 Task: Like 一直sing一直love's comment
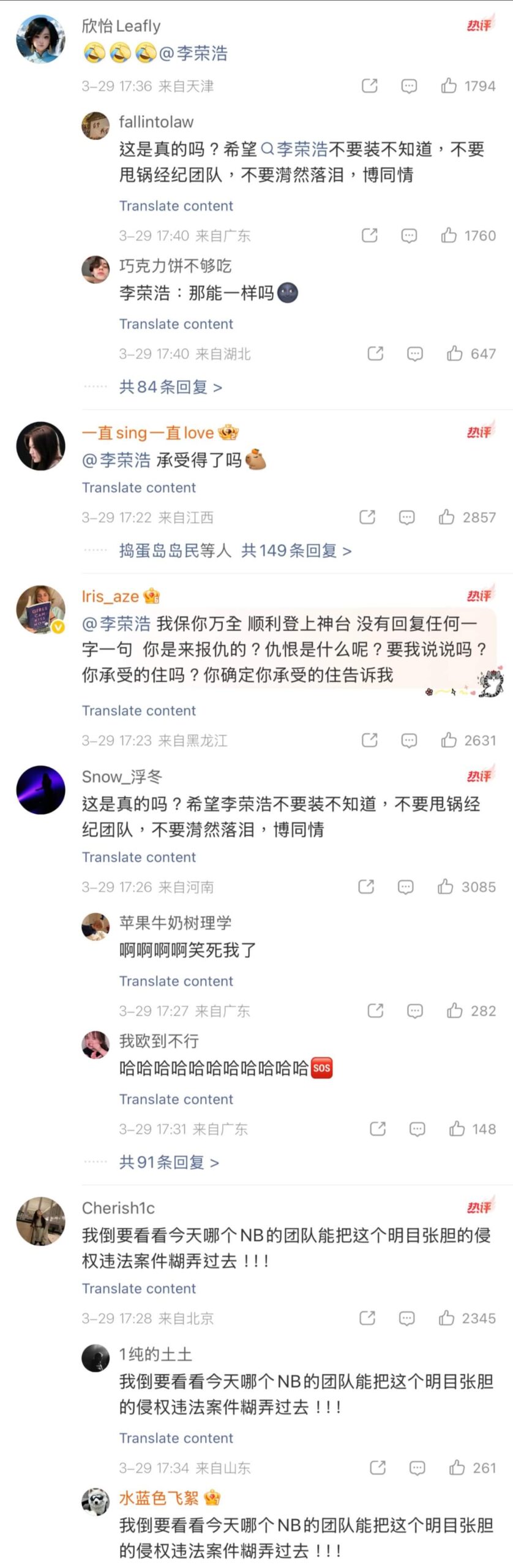click(x=446, y=518)
